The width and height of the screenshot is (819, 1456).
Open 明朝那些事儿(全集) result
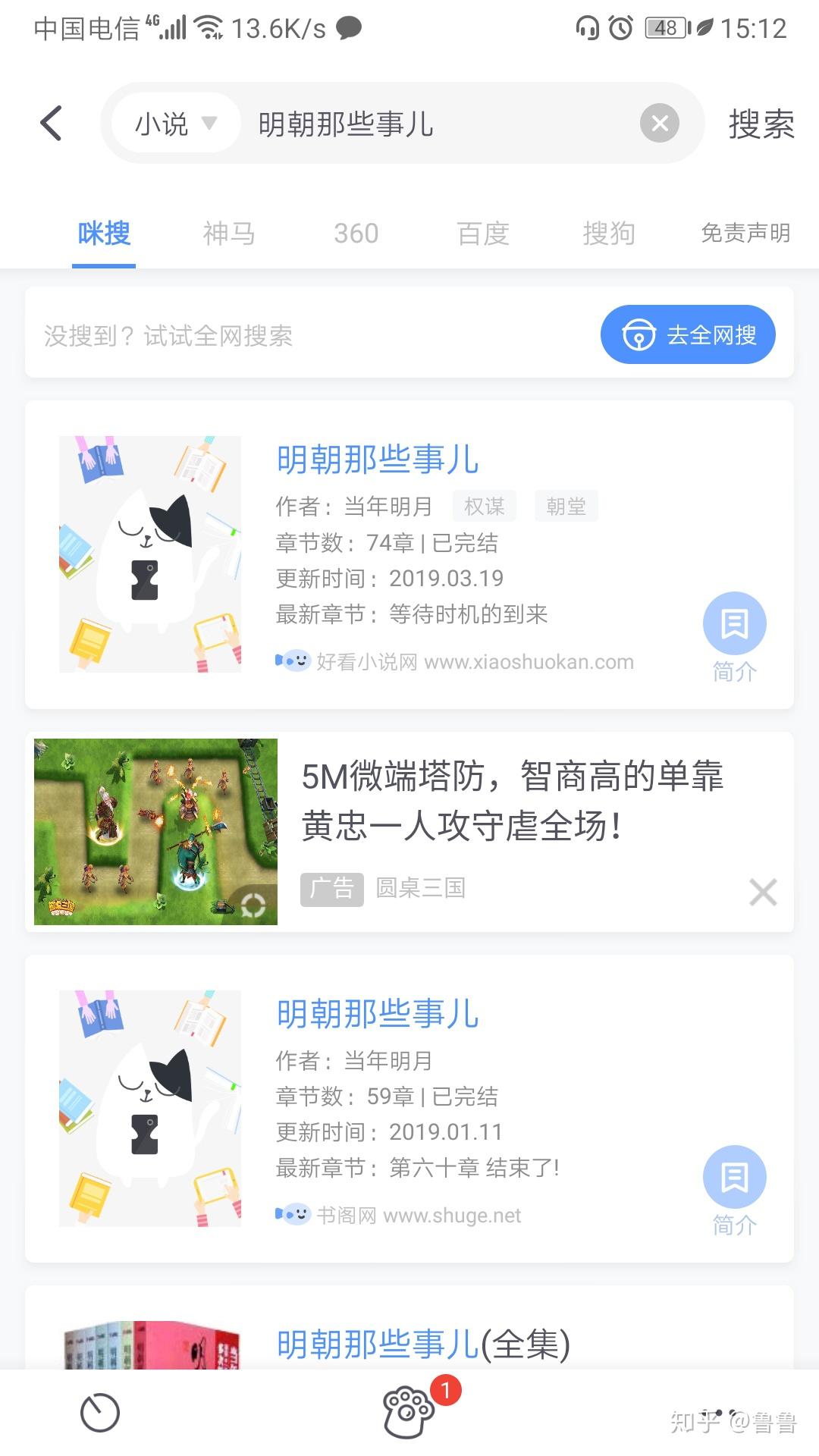423,1344
